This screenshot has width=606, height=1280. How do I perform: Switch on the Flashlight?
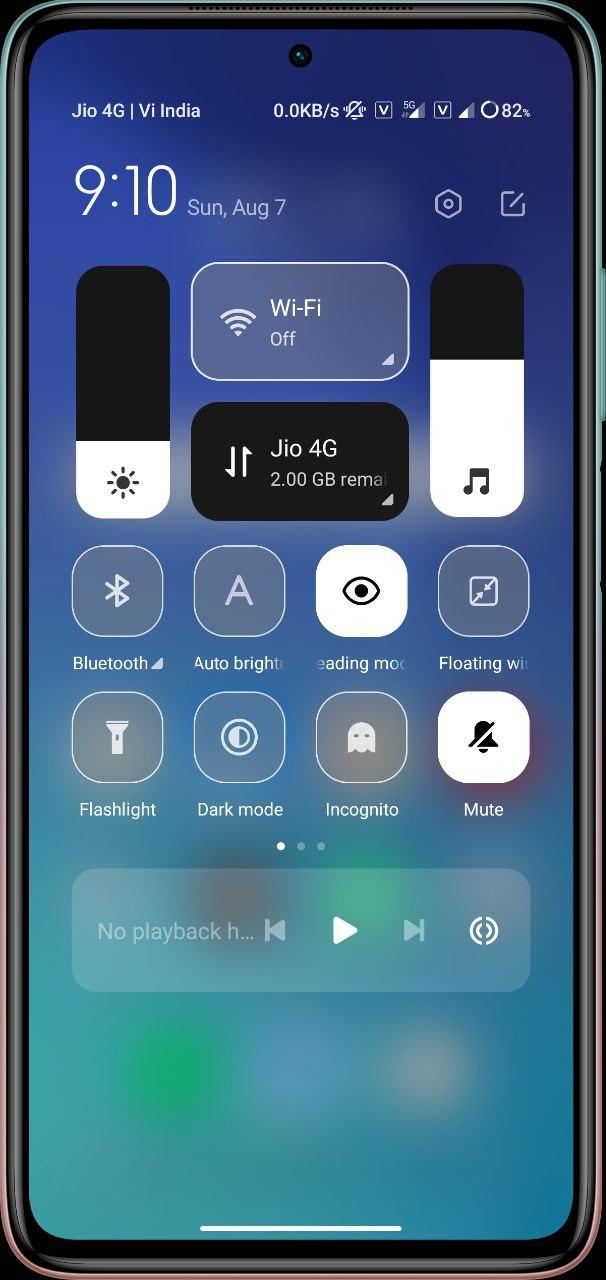pos(117,737)
